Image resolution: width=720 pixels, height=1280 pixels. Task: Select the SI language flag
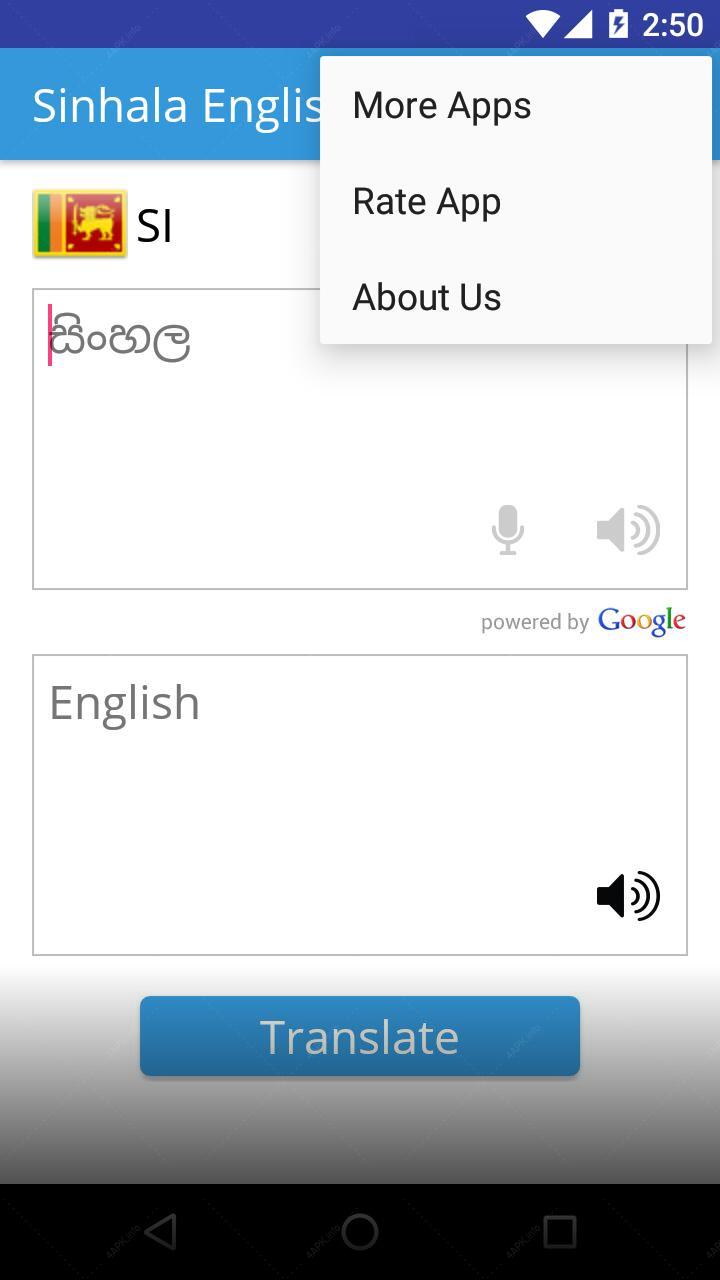coord(80,225)
